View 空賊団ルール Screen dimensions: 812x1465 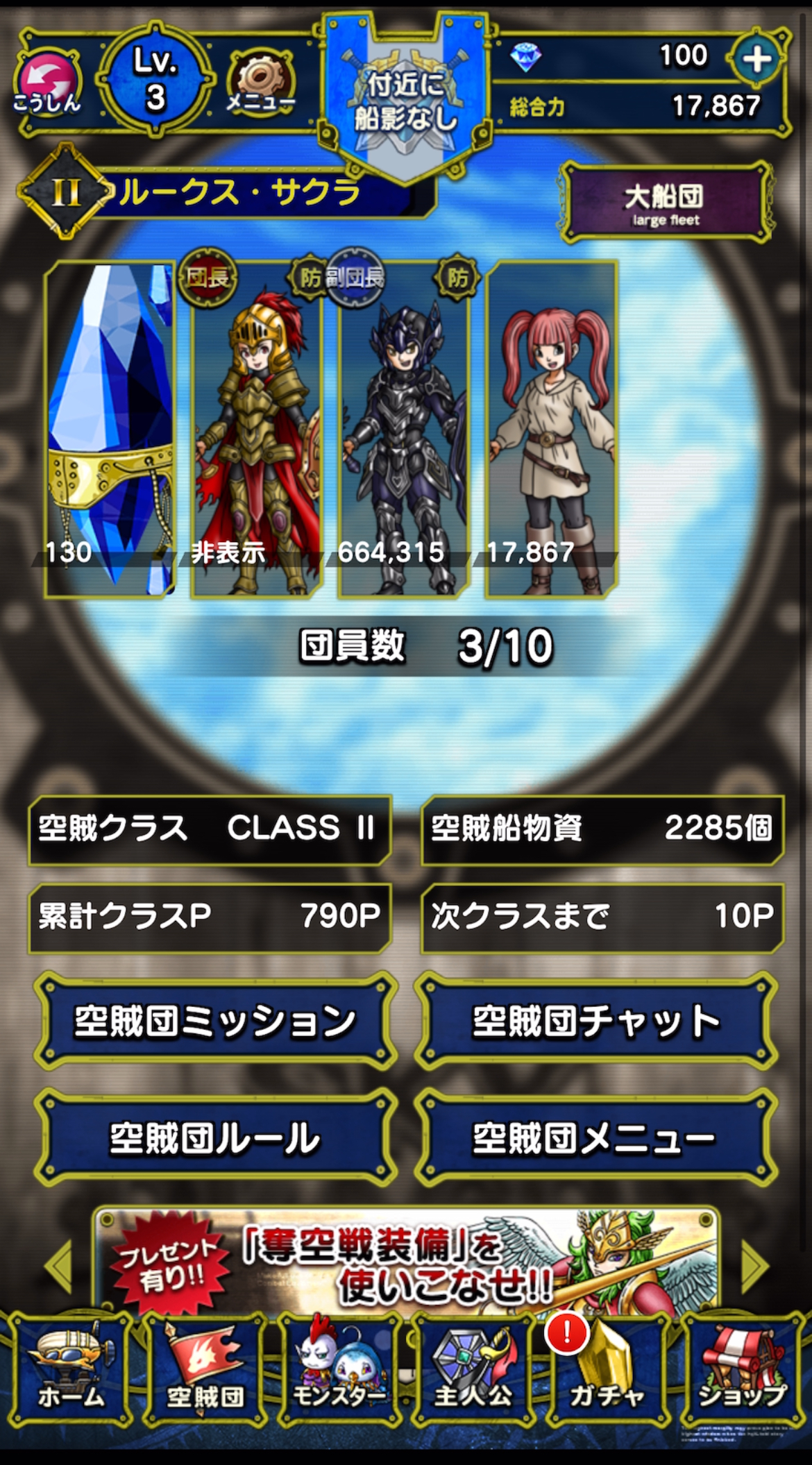point(215,1137)
